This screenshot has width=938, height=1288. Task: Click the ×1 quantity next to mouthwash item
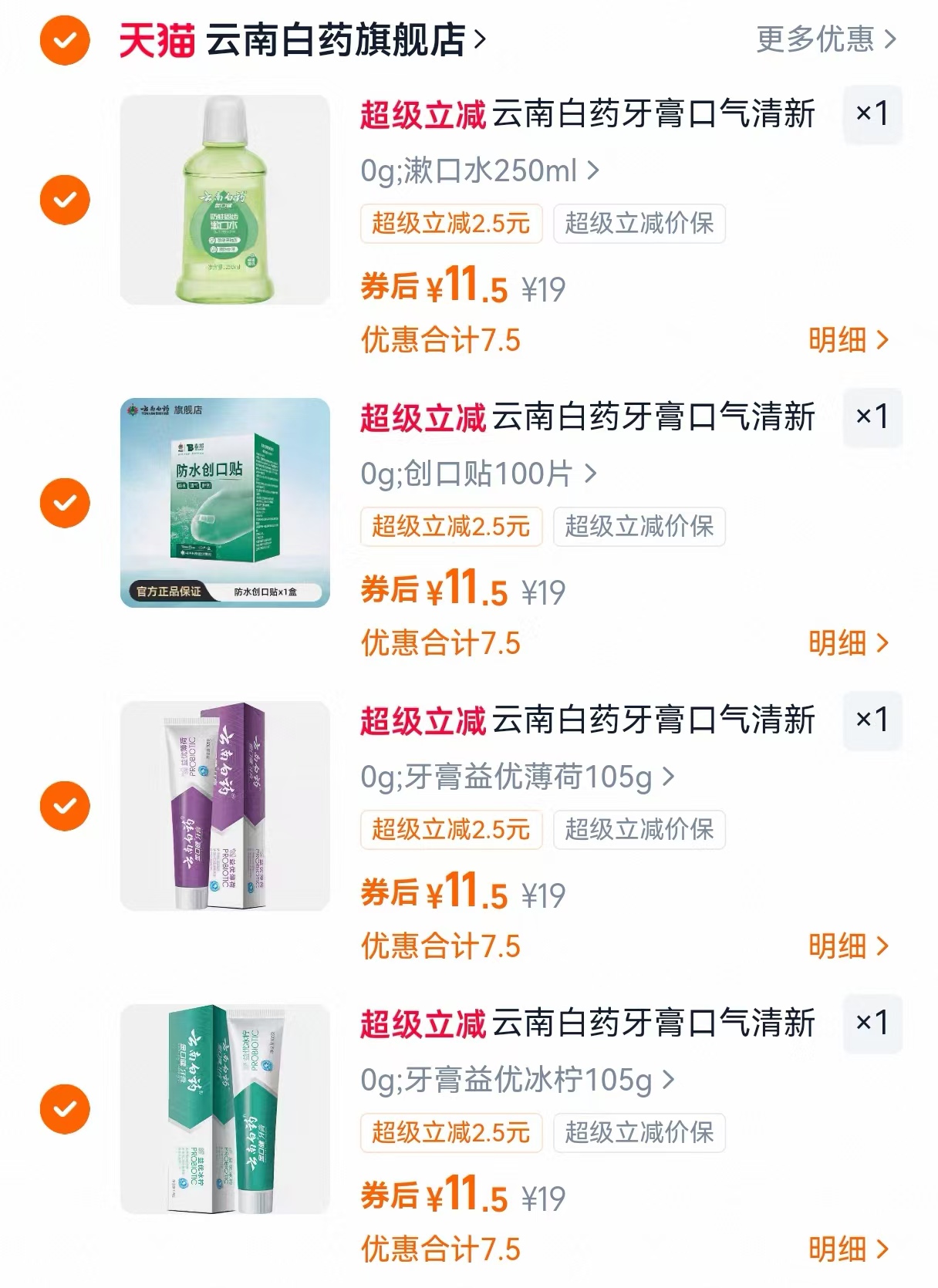tap(871, 113)
